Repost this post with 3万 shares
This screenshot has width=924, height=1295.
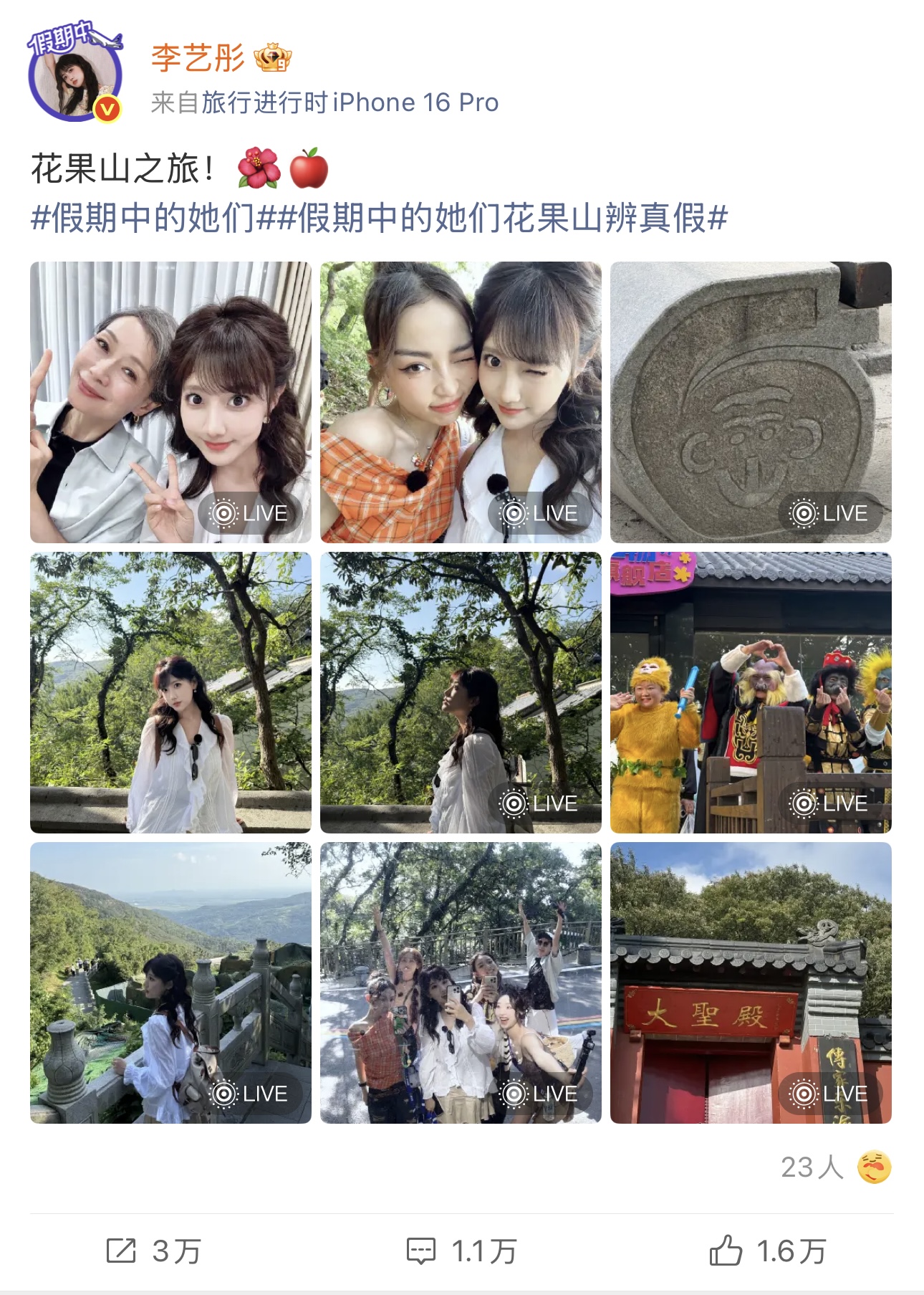point(153,1251)
